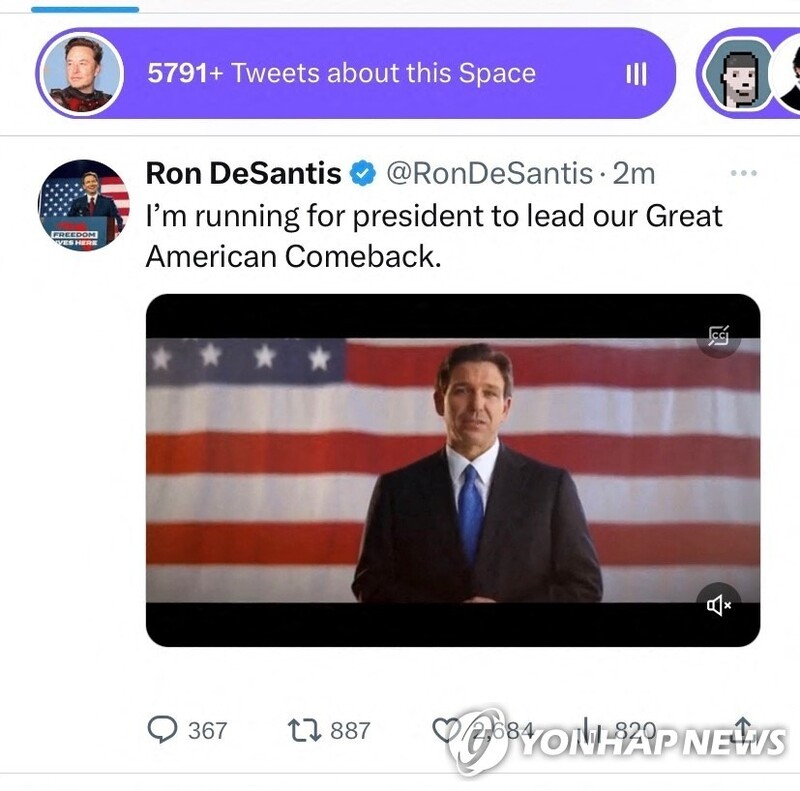The width and height of the screenshot is (800, 791).
Task: Unmute the video sound
Action: click(718, 604)
